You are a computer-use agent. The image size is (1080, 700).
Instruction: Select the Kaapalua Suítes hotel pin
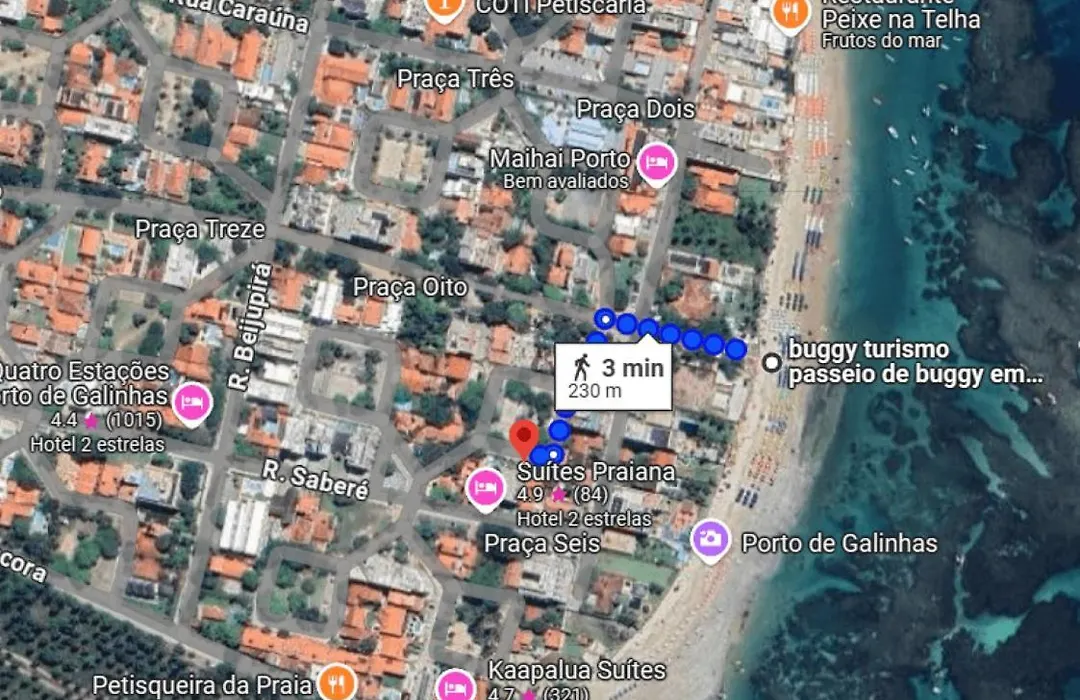(x=455, y=686)
